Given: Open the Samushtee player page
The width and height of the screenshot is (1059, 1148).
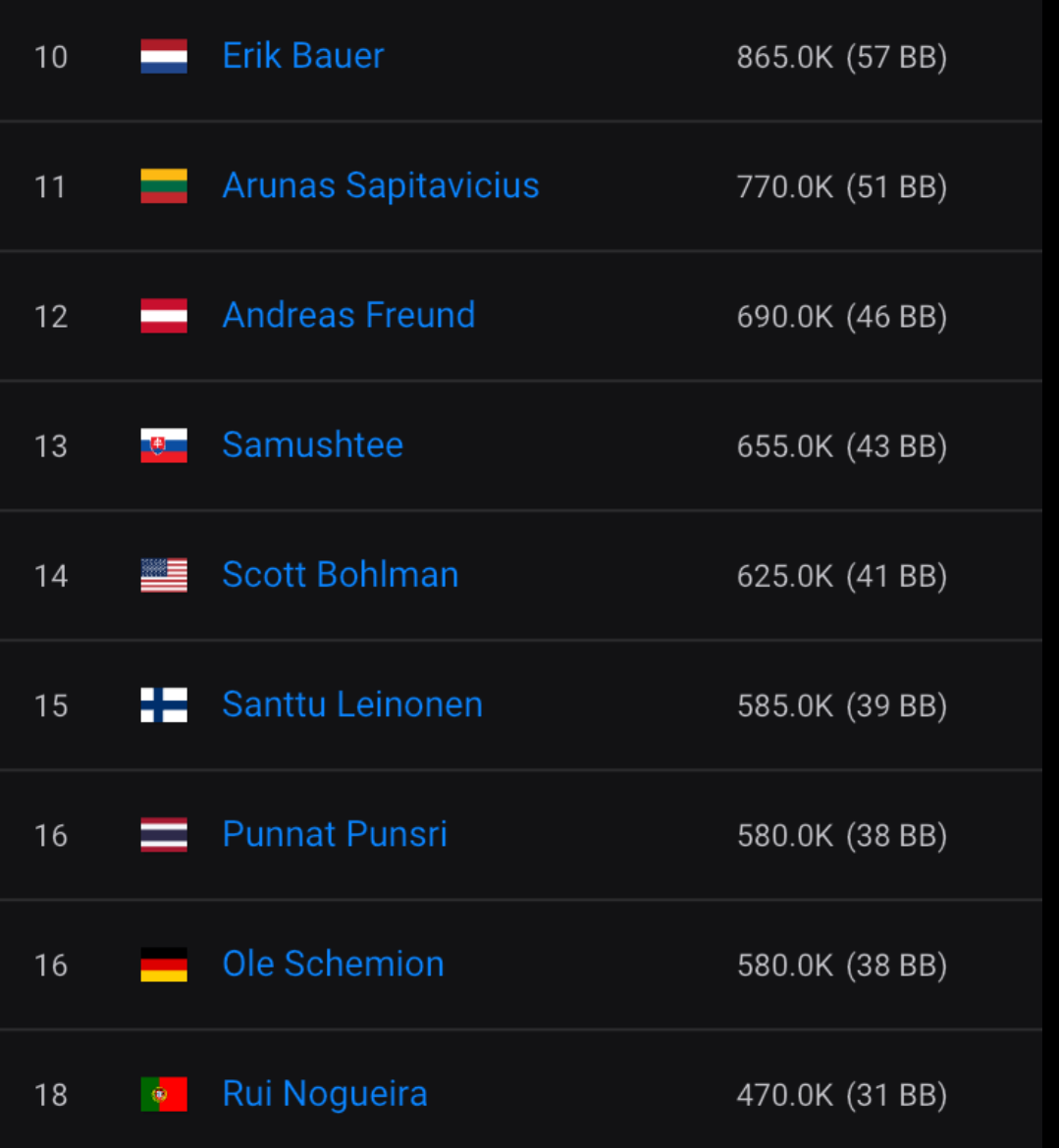Looking at the screenshot, I should [x=312, y=444].
